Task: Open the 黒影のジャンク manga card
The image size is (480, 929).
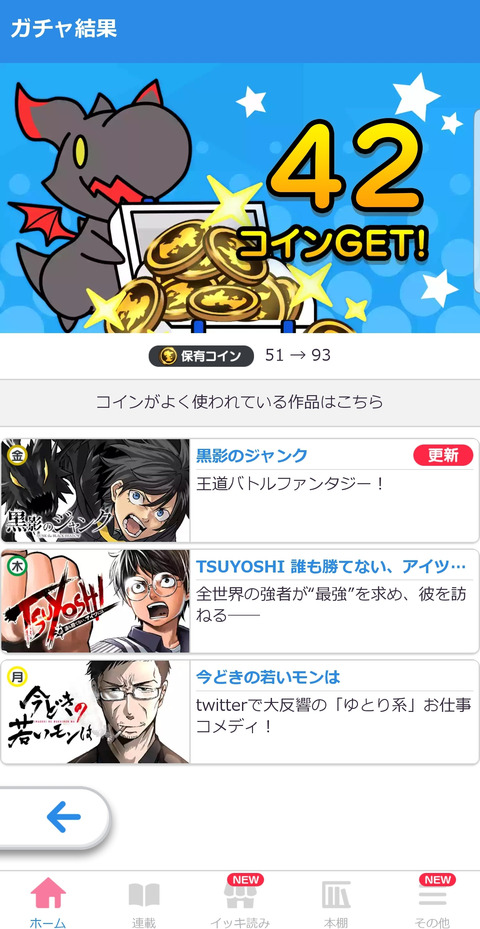Action: 240,491
